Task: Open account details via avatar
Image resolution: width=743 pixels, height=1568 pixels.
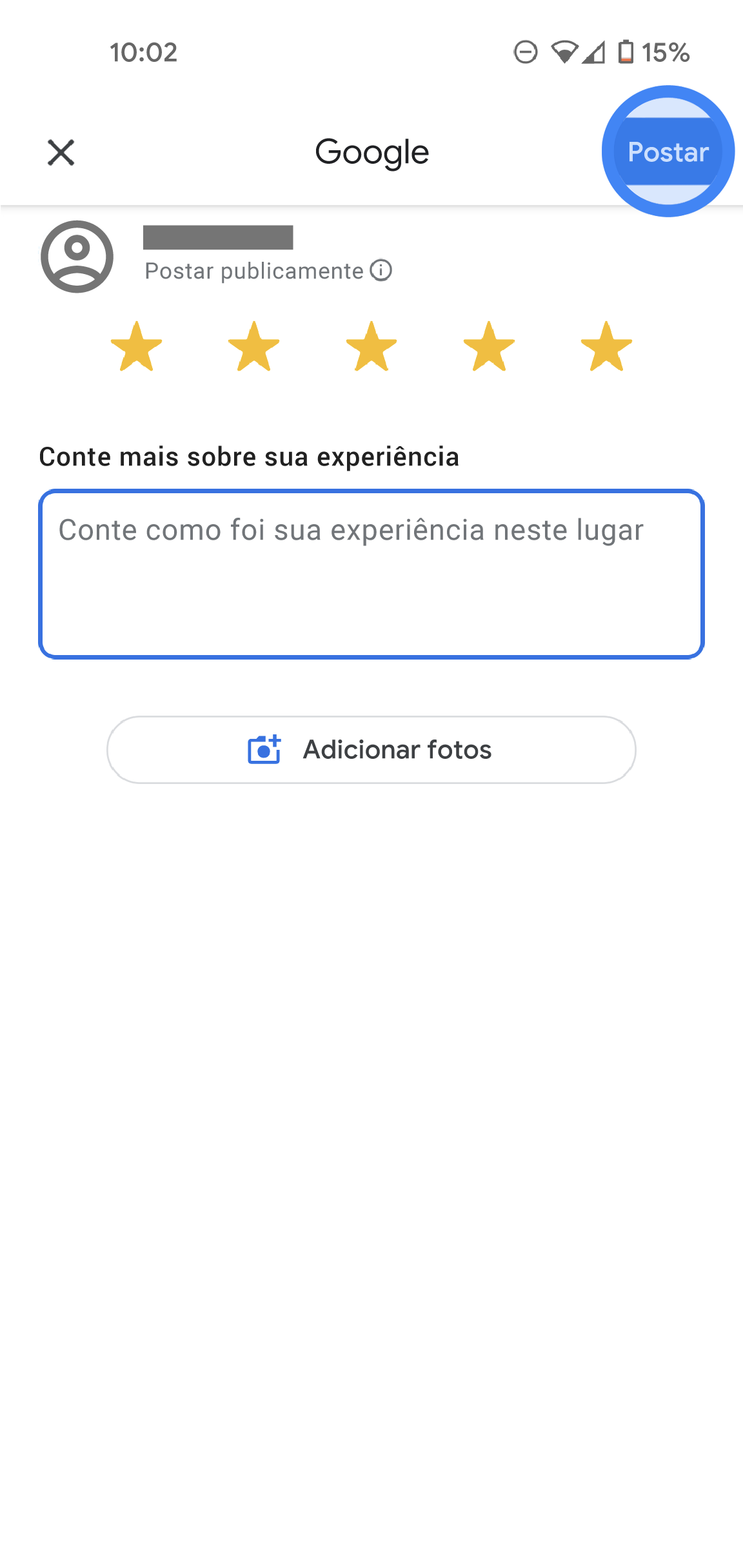Action: pos(77,256)
